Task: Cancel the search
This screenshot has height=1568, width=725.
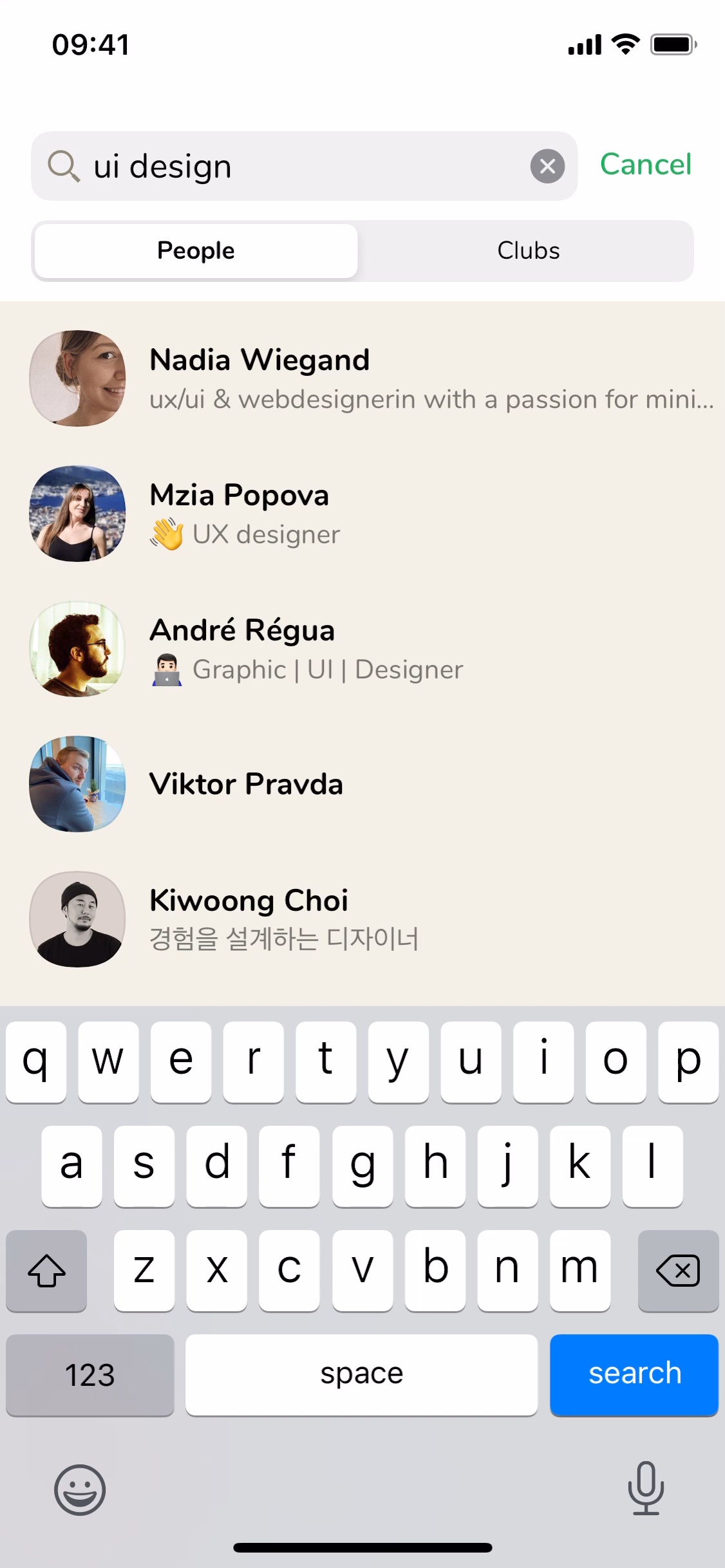Action: point(645,165)
